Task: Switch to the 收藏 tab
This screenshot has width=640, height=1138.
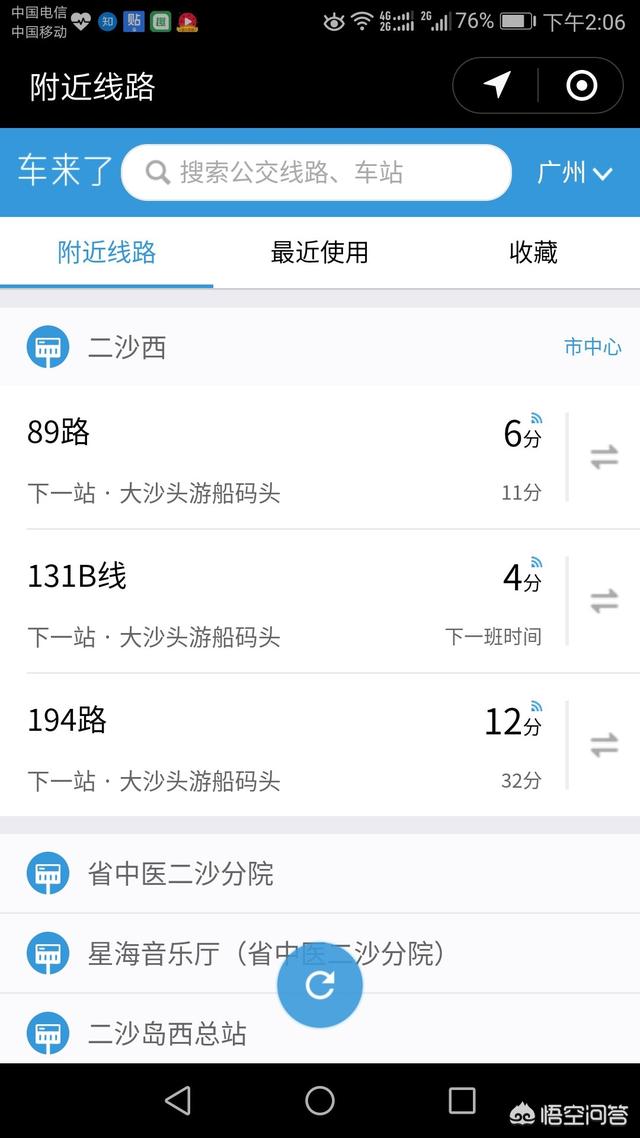Action: pos(533,252)
